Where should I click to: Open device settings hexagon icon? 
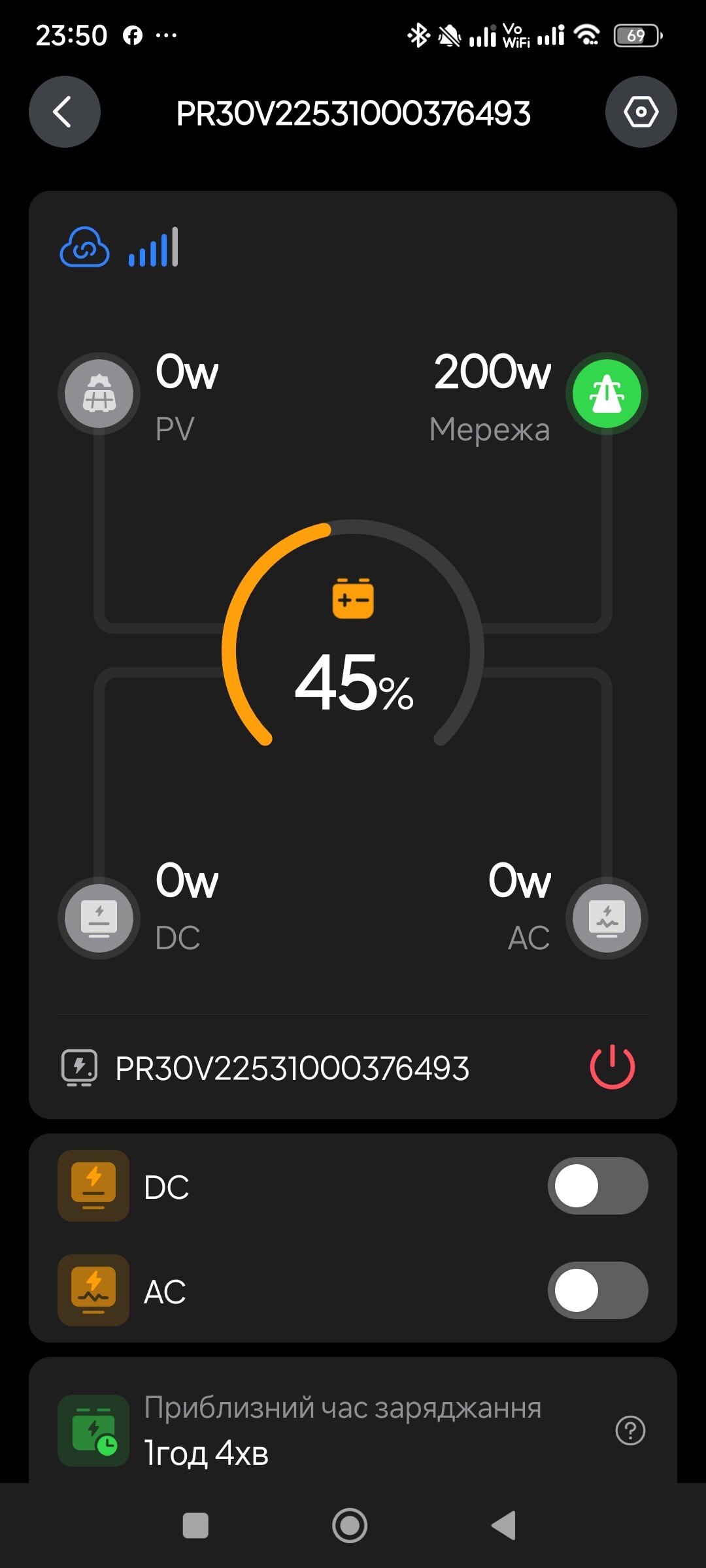coord(641,112)
